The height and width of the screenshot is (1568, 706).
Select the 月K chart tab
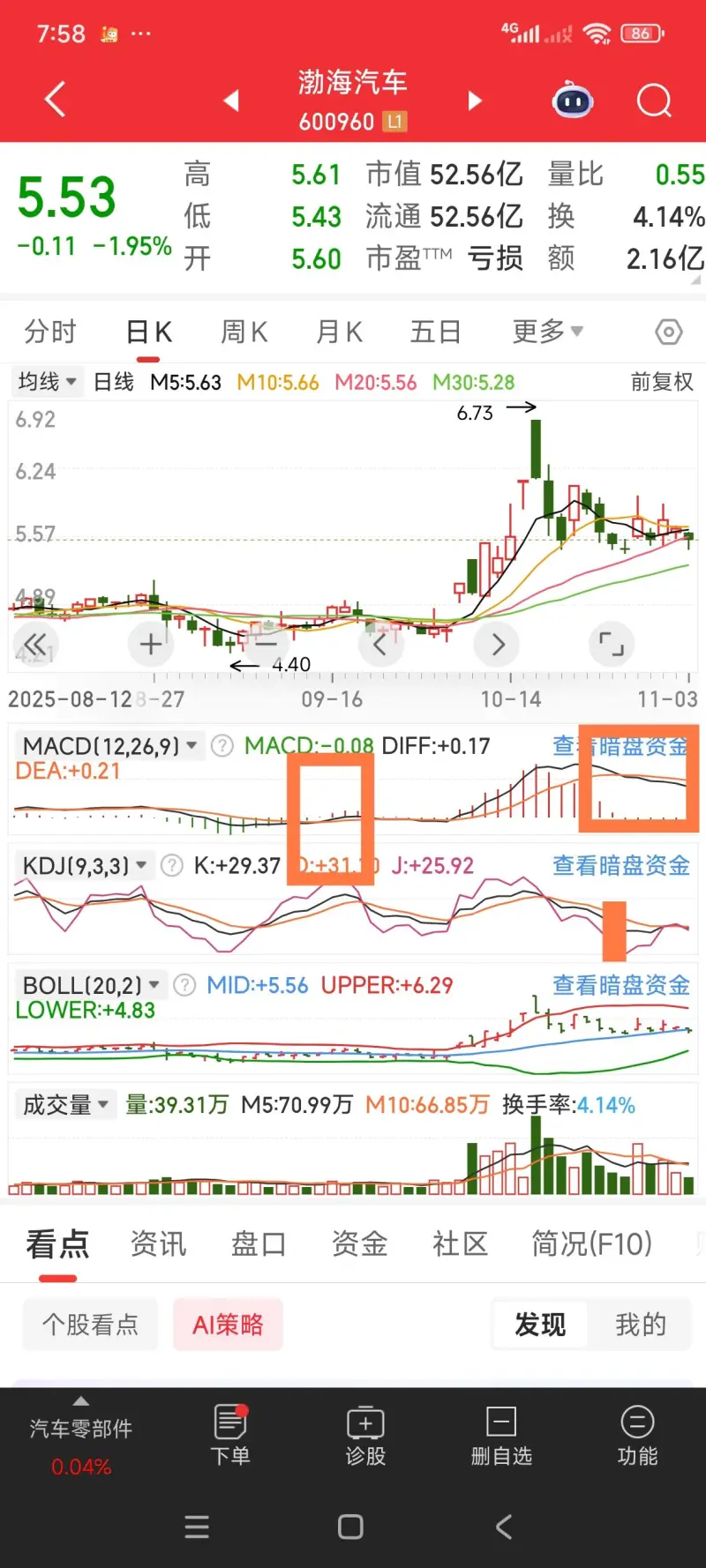pos(339,332)
